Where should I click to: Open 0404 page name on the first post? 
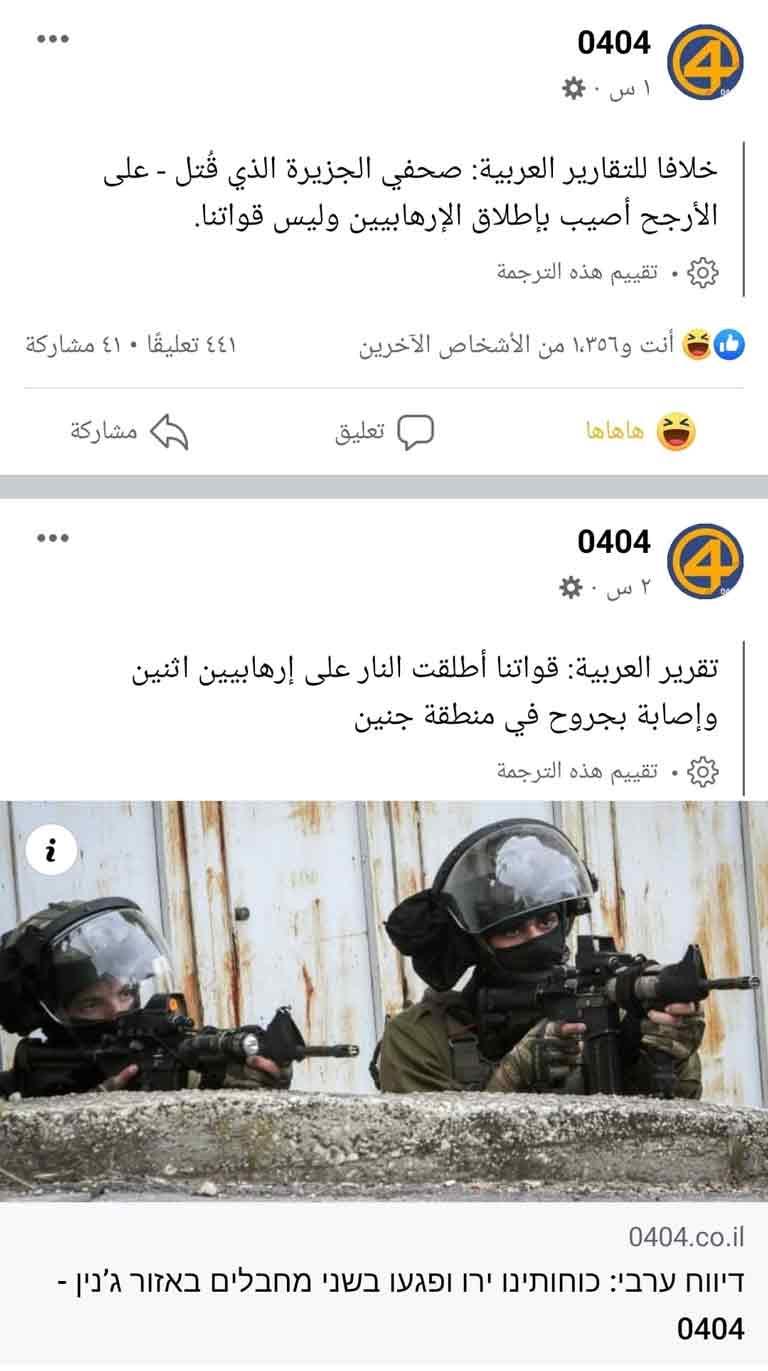coord(613,43)
